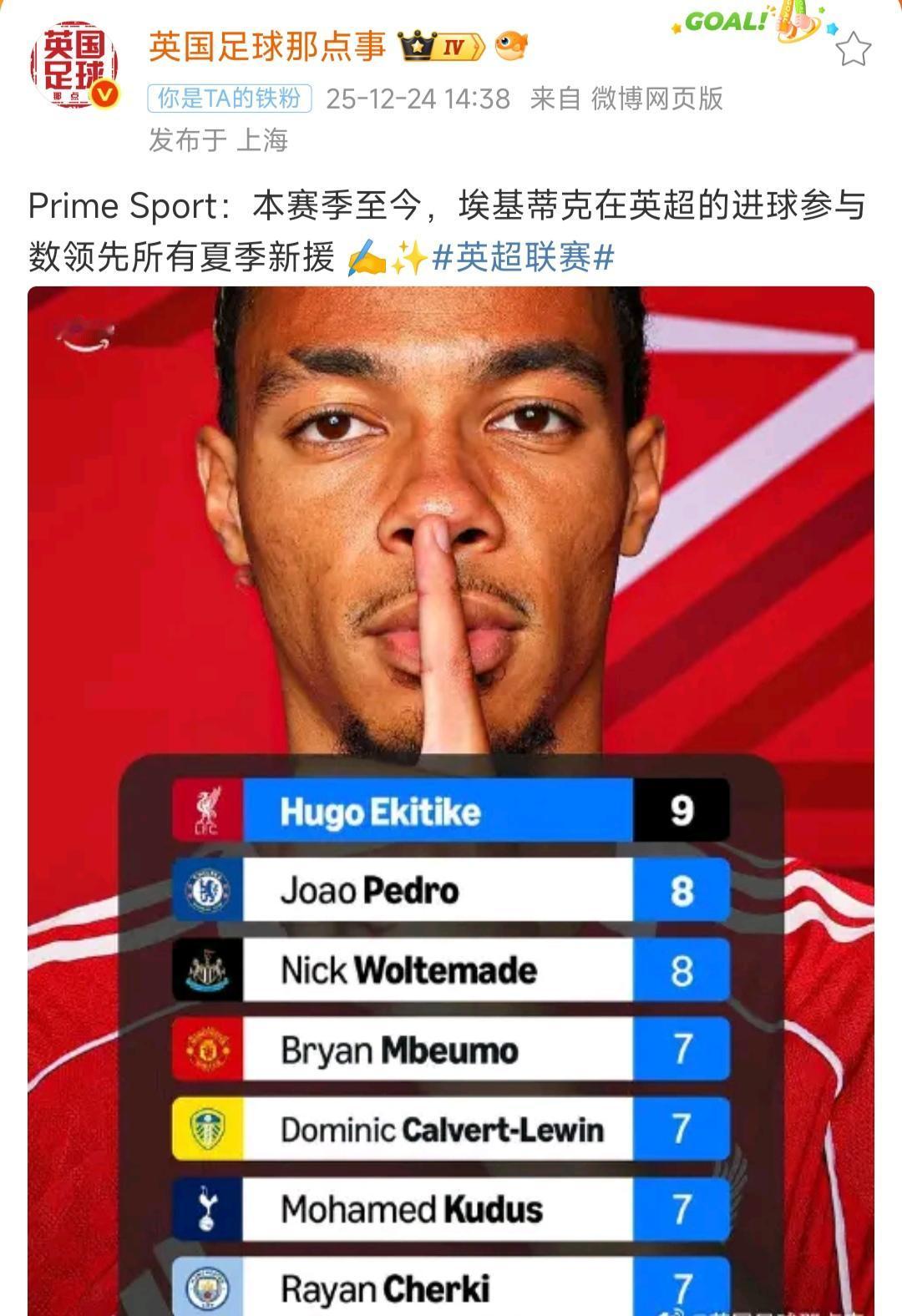Open the #英超联赛# hashtag topic
The height and width of the screenshot is (1316, 902).
pyautogui.click(x=524, y=257)
